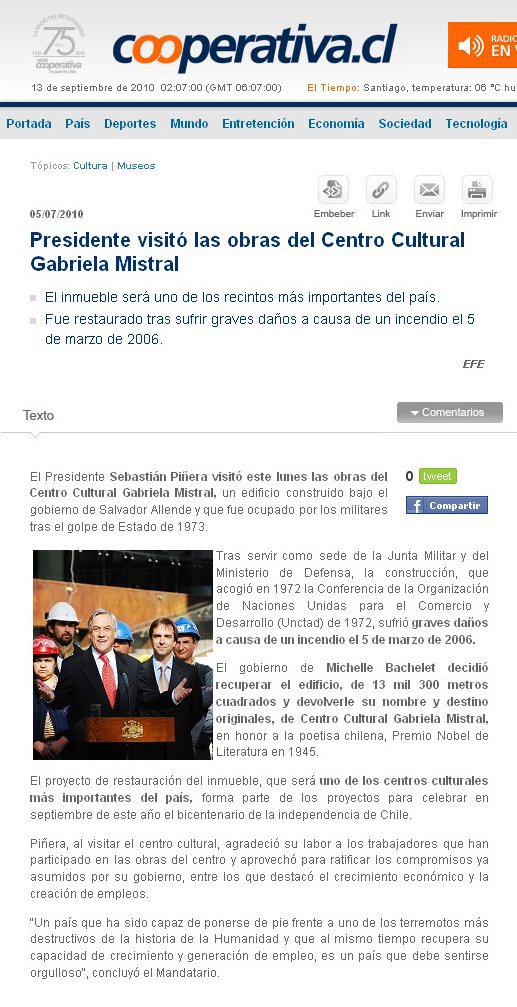
Task: Open the Cultura topic link
Action: pos(90,166)
